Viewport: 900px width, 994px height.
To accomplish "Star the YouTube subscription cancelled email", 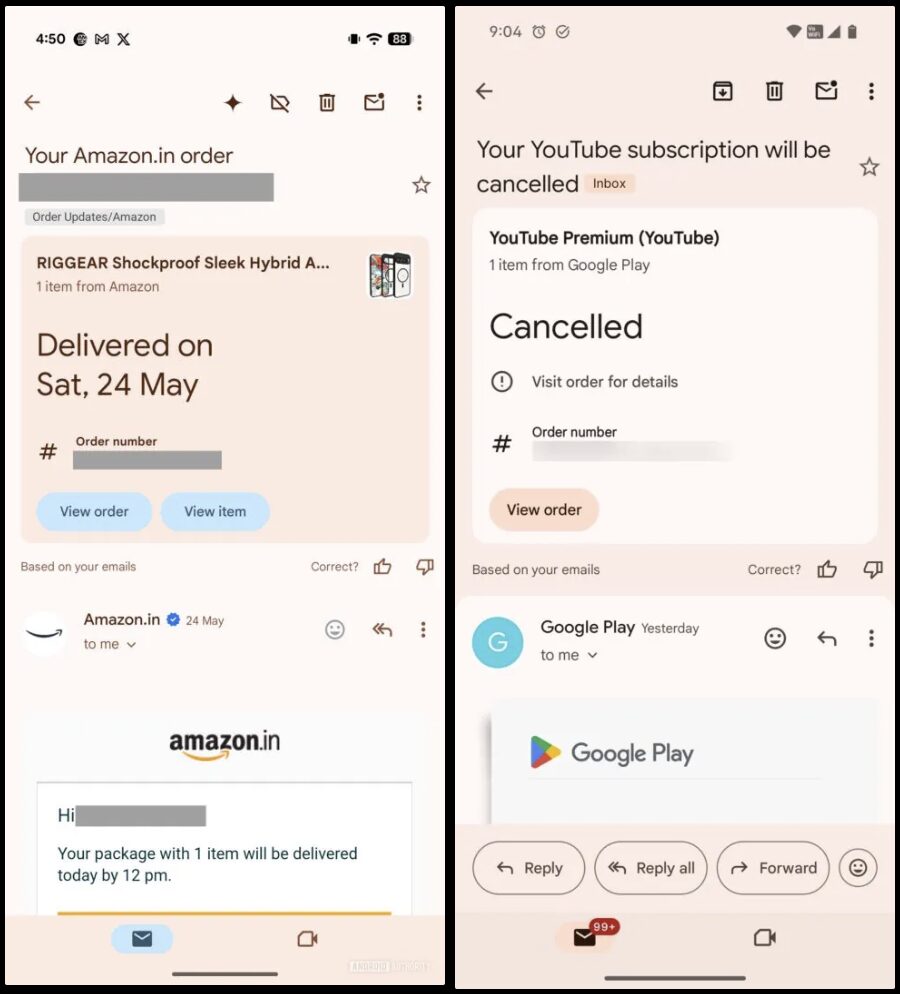I will pos(869,167).
